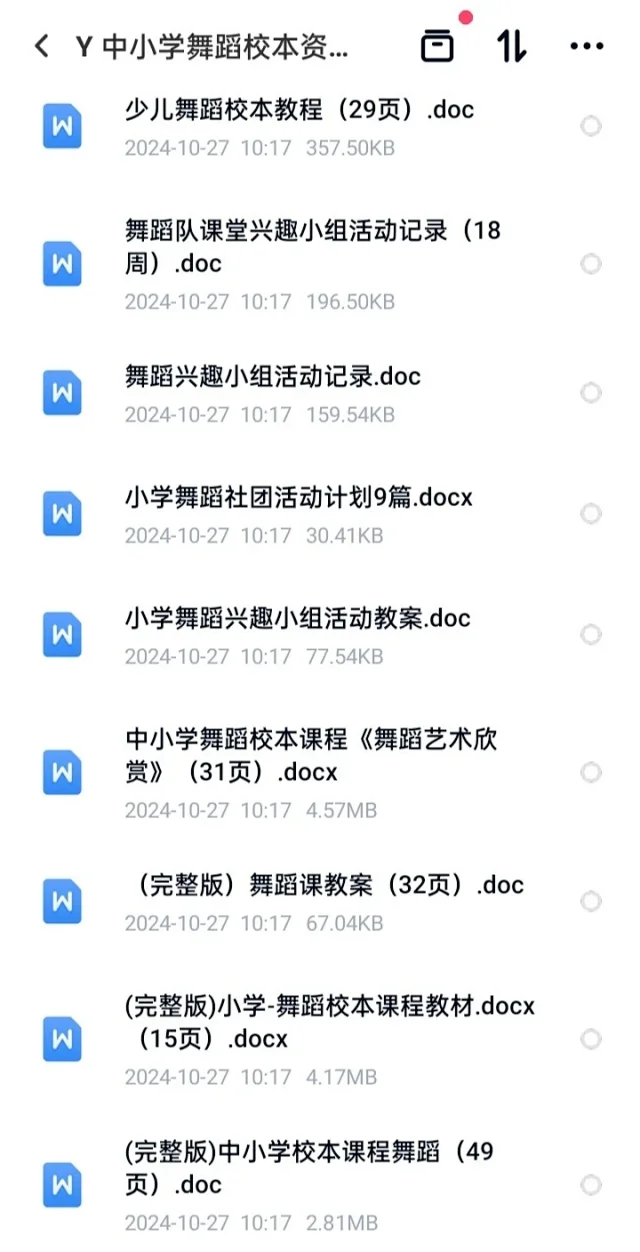Tick the circle for 中小学舞蹈校本课程《舞蹈艺术欣赏》
This screenshot has width=640, height=1252.
point(591,772)
